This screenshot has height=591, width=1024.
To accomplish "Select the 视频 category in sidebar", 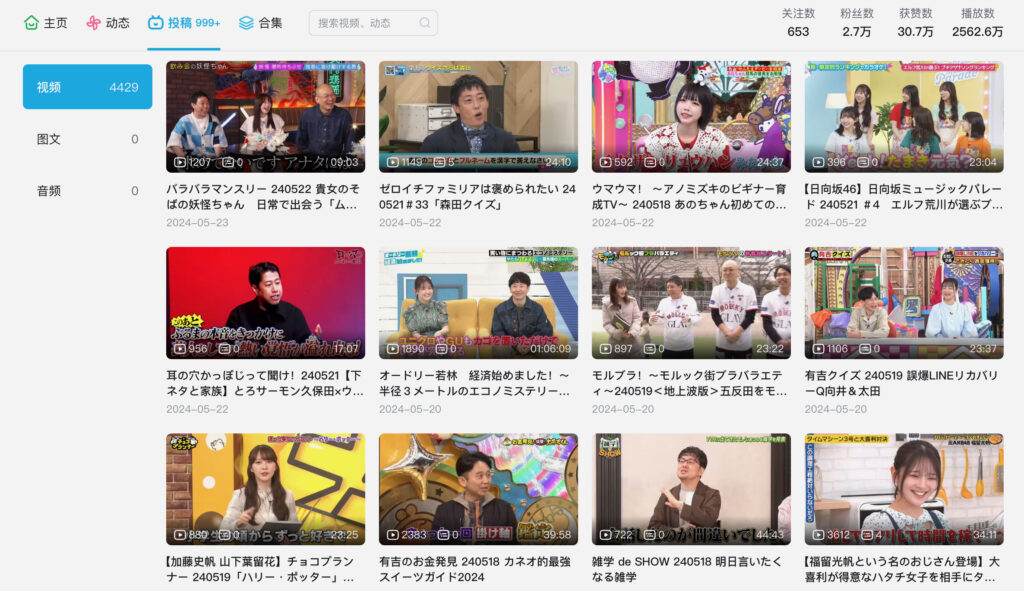I will [87, 87].
